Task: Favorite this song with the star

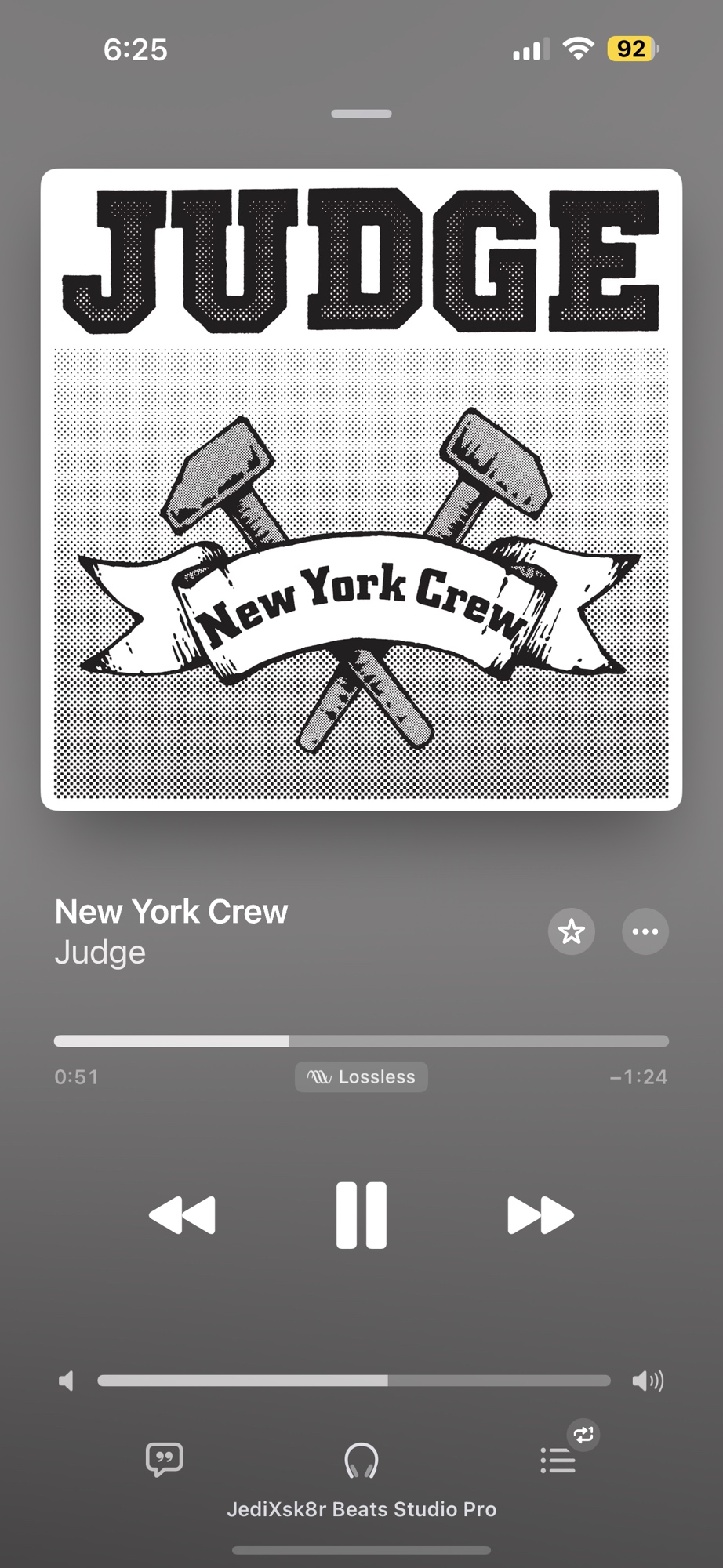Action: click(571, 931)
